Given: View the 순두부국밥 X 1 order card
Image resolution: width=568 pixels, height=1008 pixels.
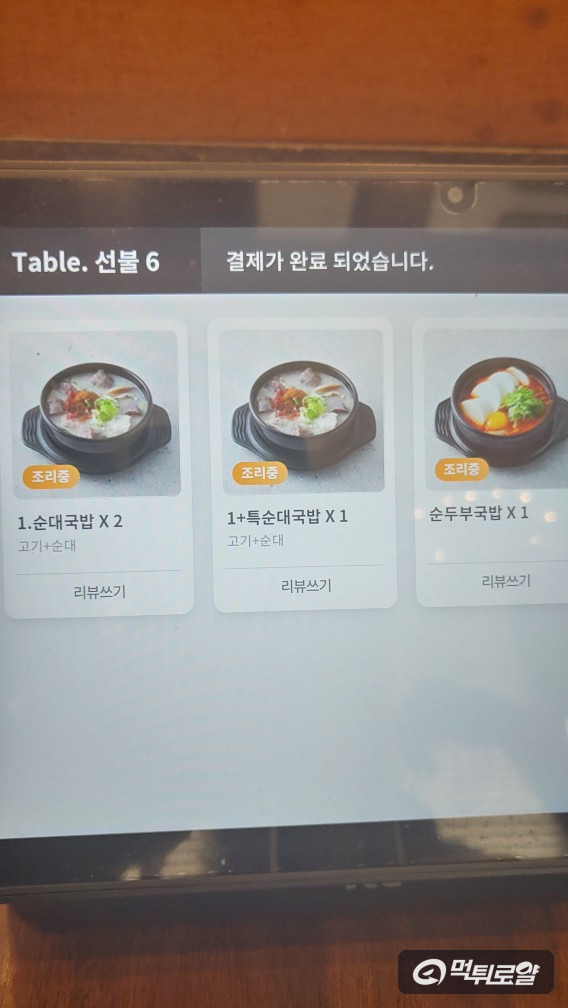Looking at the screenshot, I should click(492, 463).
